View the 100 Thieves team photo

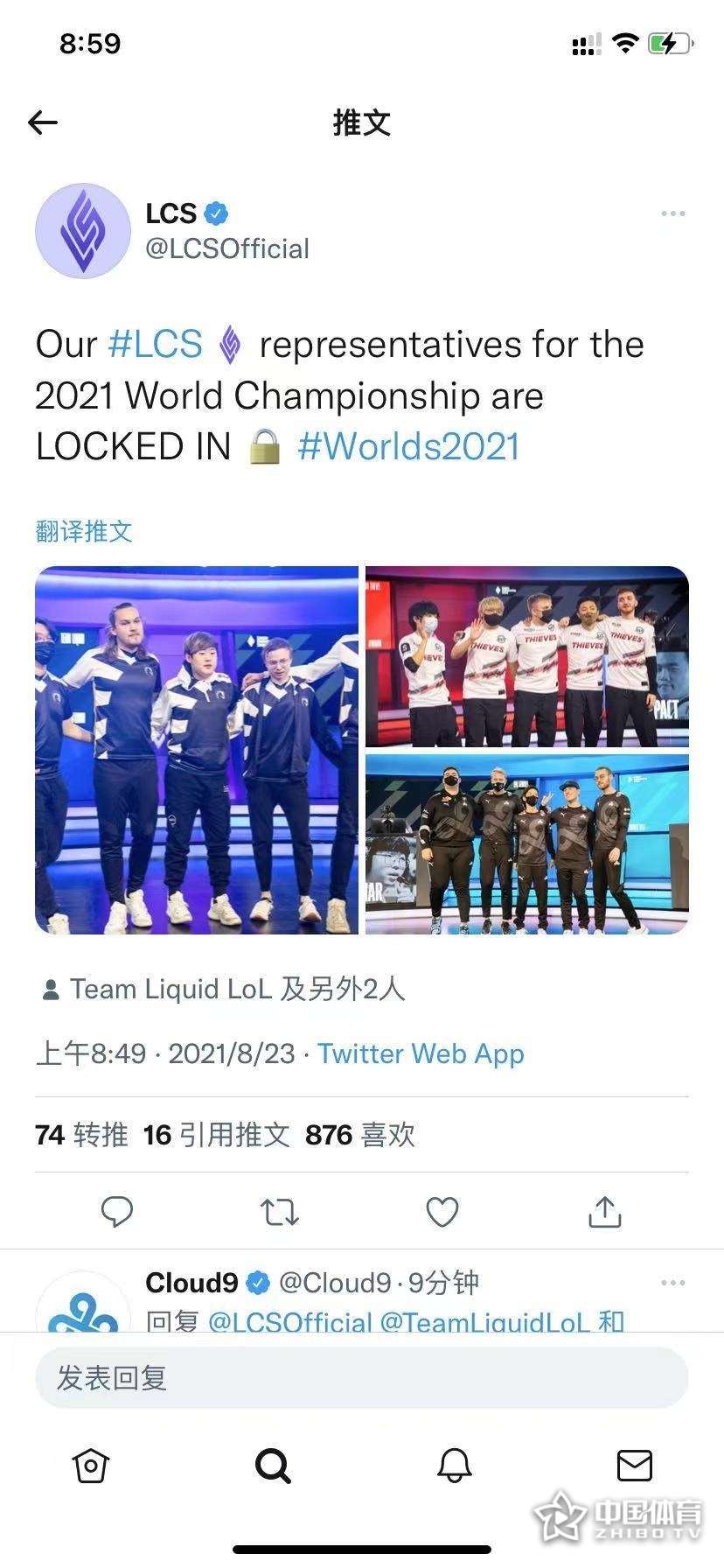[527, 656]
